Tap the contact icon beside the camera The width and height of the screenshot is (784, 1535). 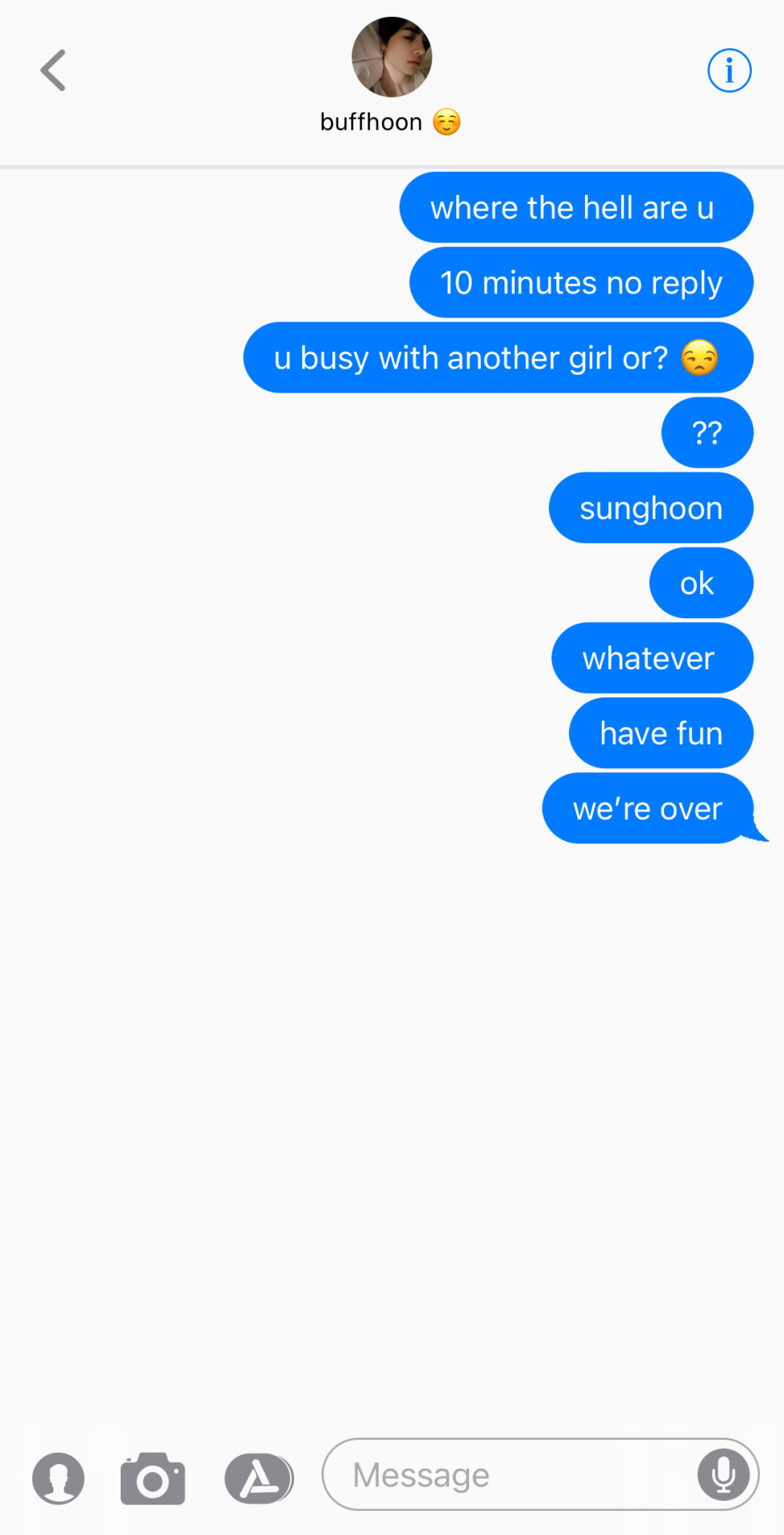tap(58, 1477)
